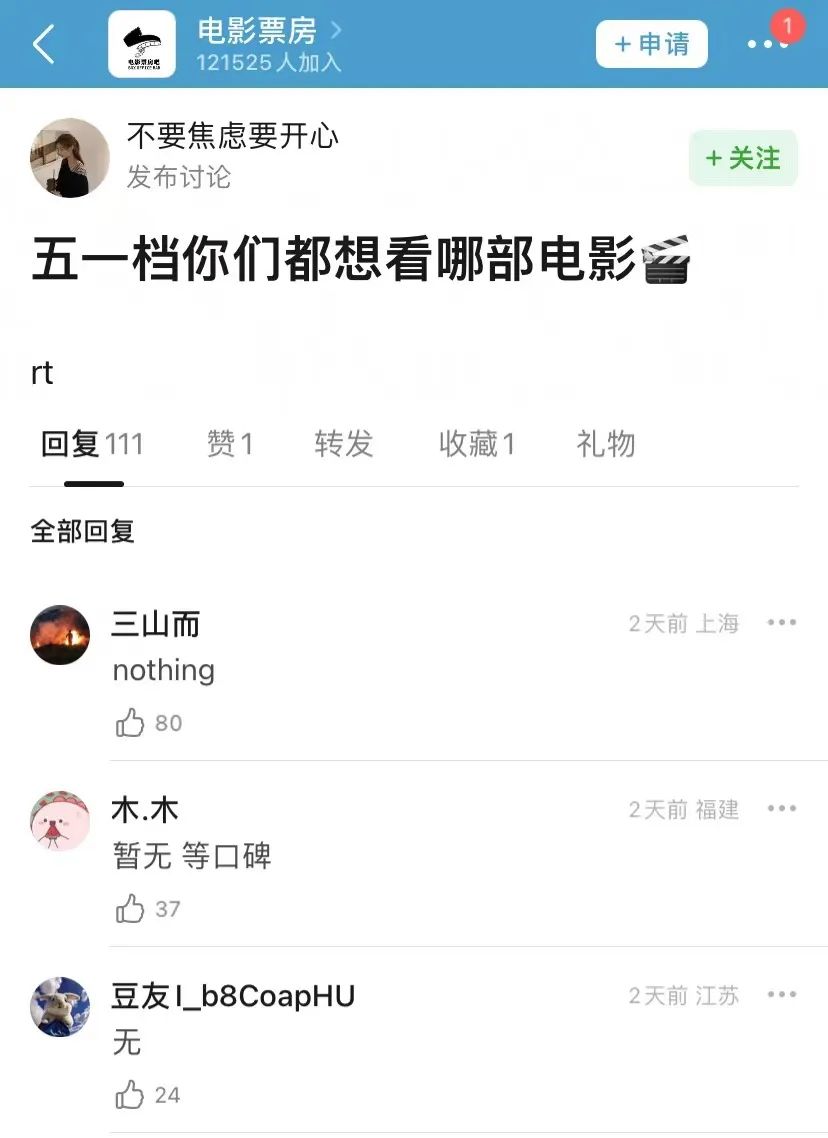Open more options for 木.木's reply
828x1138 pixels.
pos(781,809)
